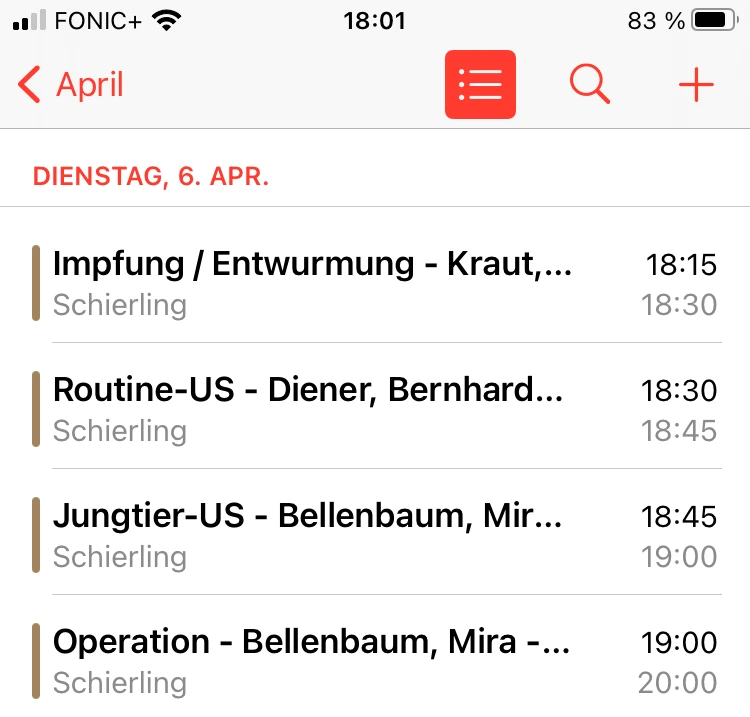Screen dimensions: 750x717
Task: Open calendar search
Action: click(590, 85)
